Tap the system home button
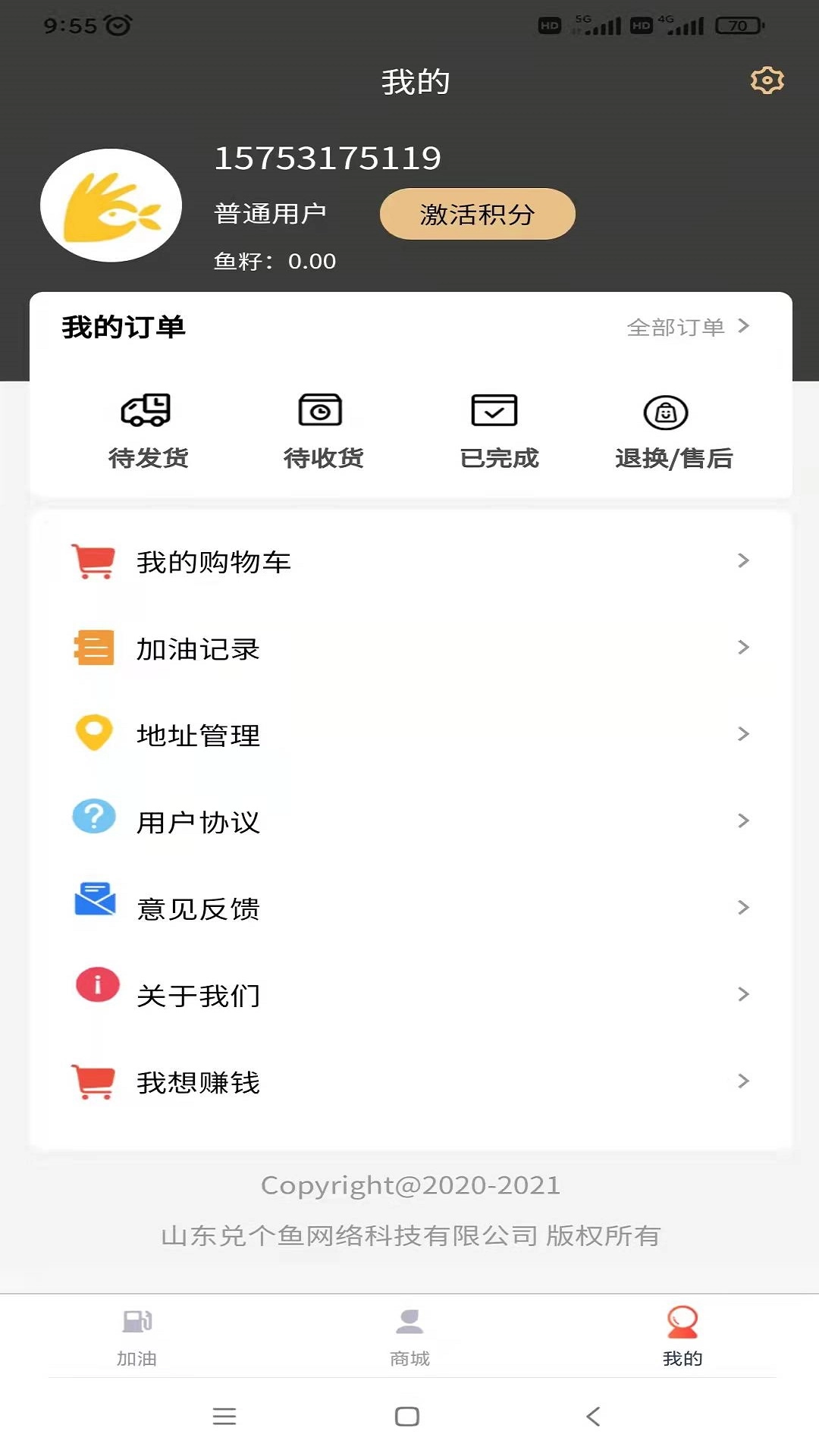This screenshot has width=819, height=1456. [x=407, y=1416]
